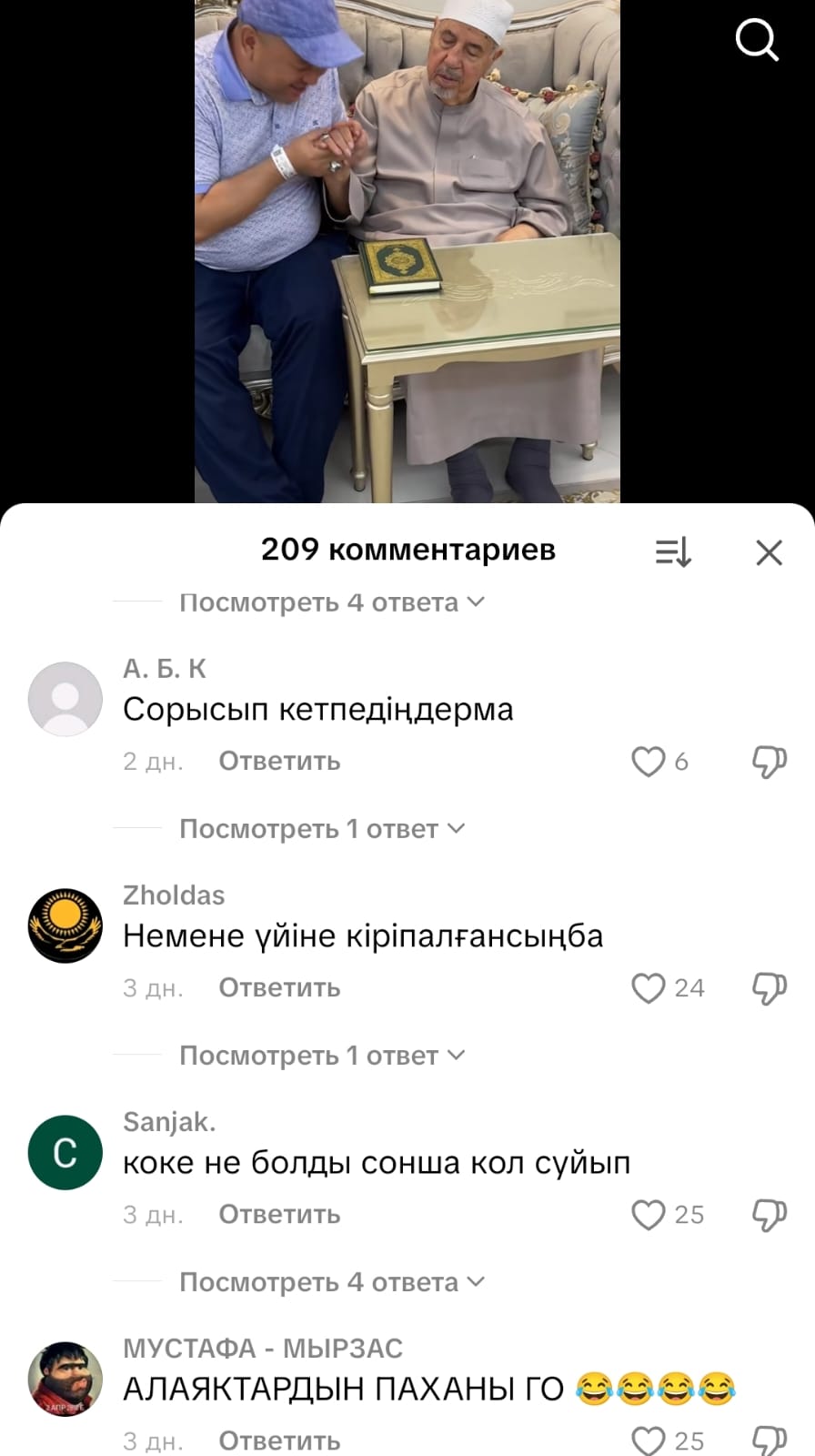Expand 4 replies at top of list
Viewport: 815px width, 1456px height.
pos(331,602)
